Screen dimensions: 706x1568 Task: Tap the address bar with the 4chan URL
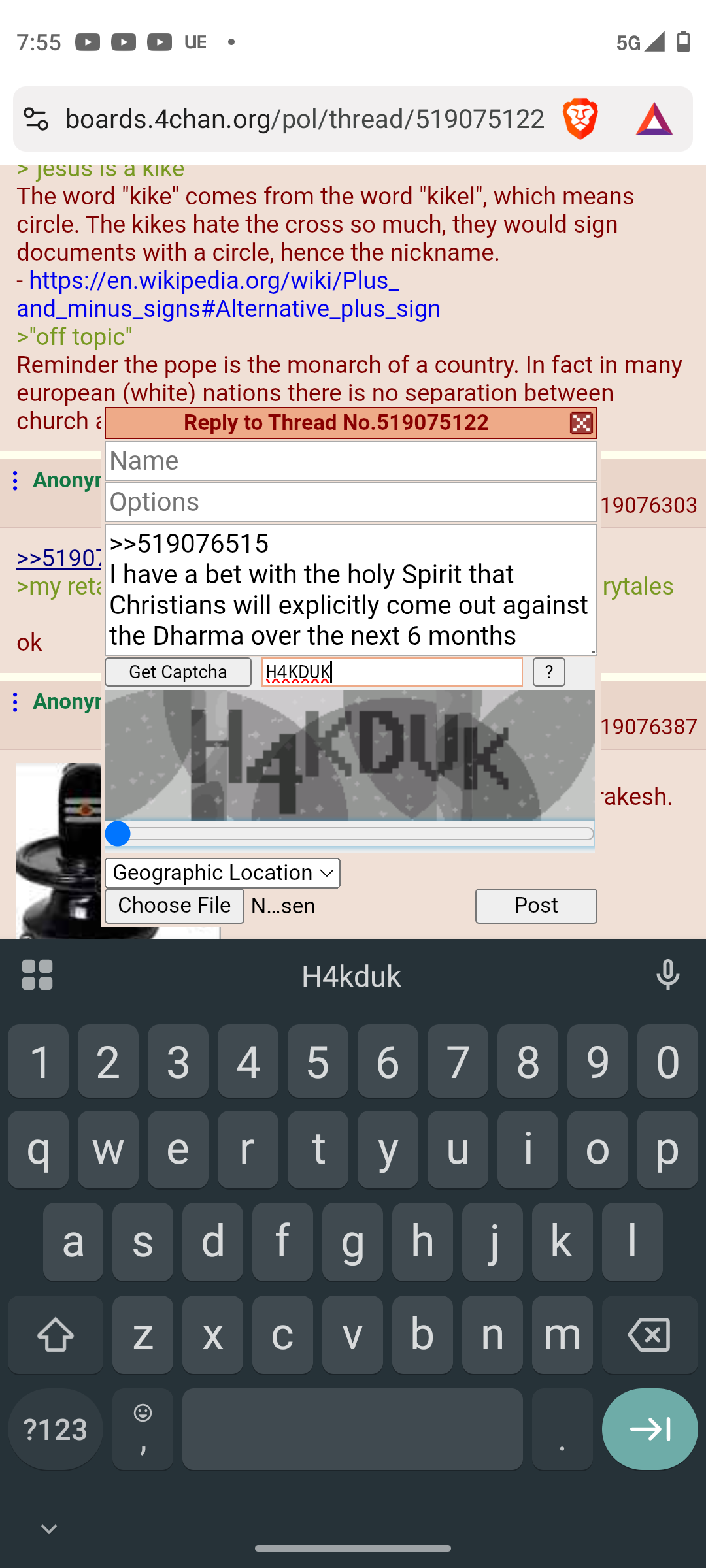point(305,120)
